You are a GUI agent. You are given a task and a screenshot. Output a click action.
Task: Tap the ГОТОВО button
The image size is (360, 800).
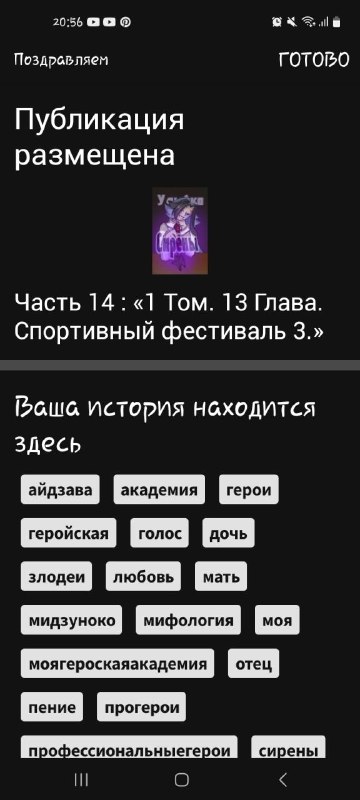(314, 60)
